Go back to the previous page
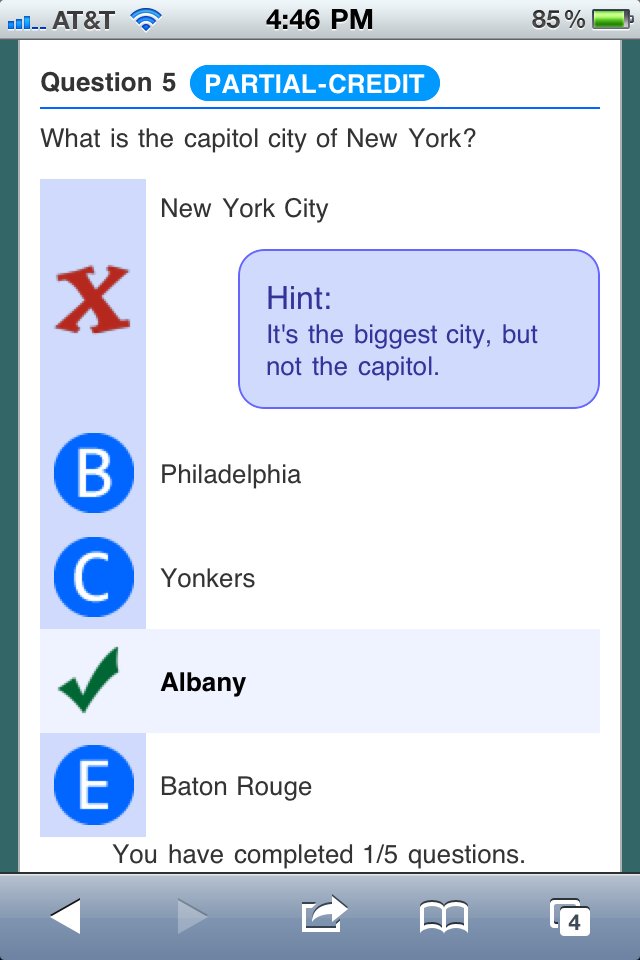Screen dimensions: 640x960 (65, 915)
